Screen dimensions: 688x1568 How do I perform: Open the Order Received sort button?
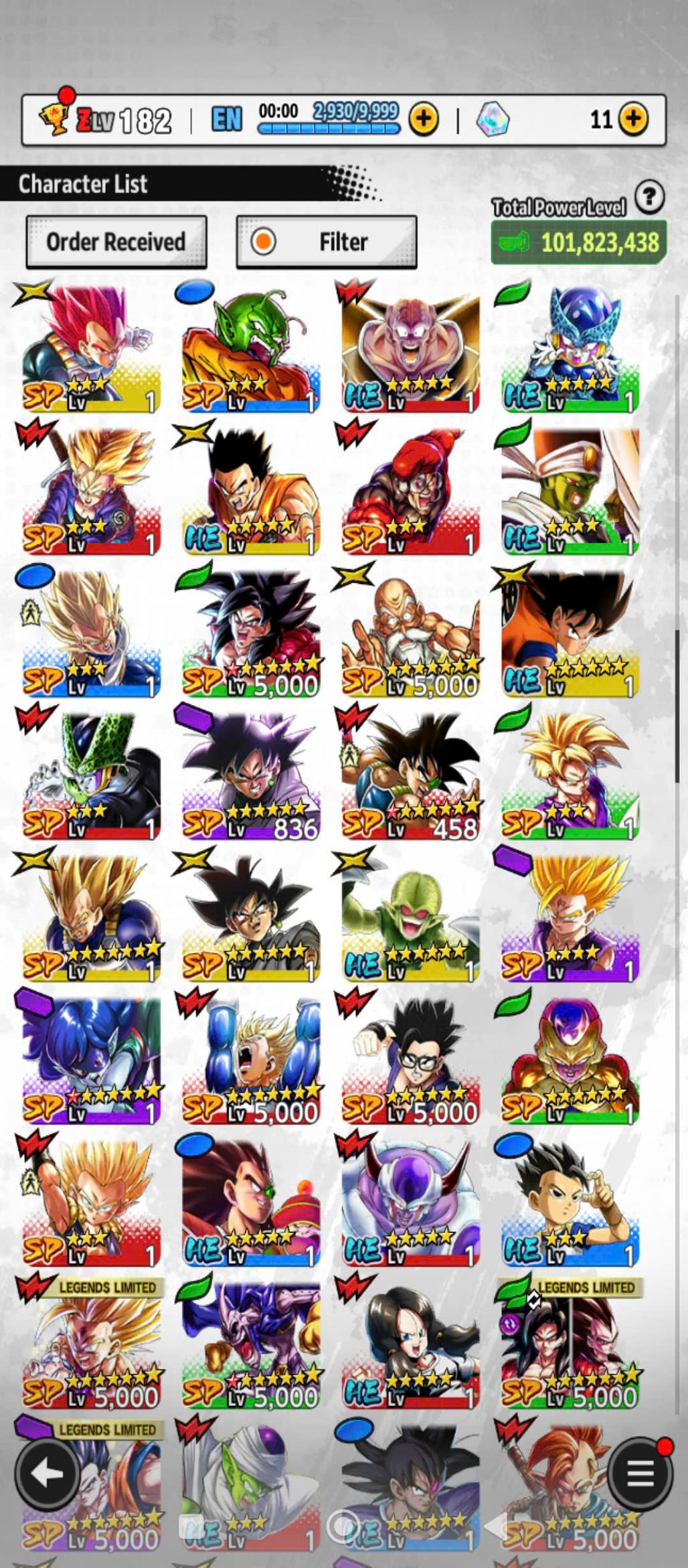pos(116,242)
